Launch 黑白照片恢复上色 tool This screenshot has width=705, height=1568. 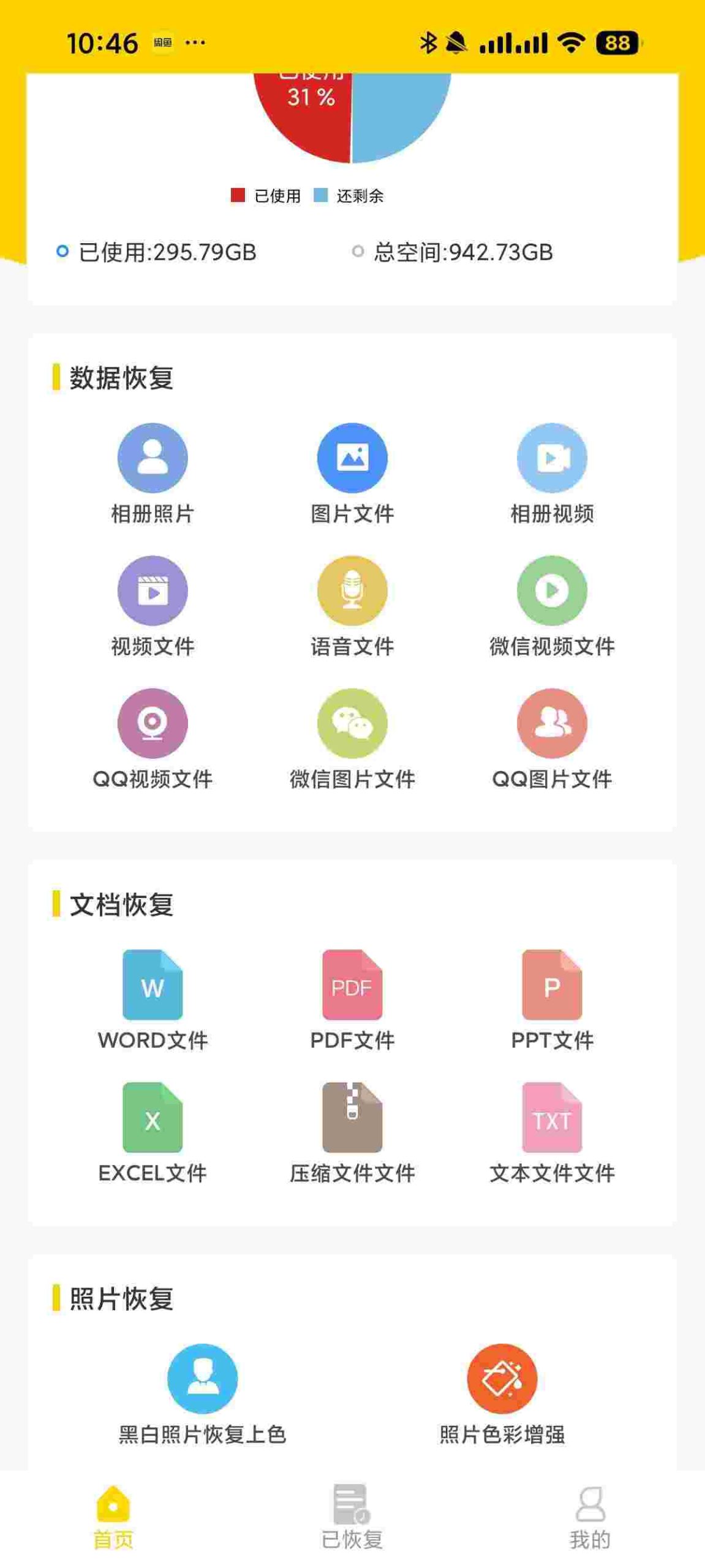pos(202,1379)
